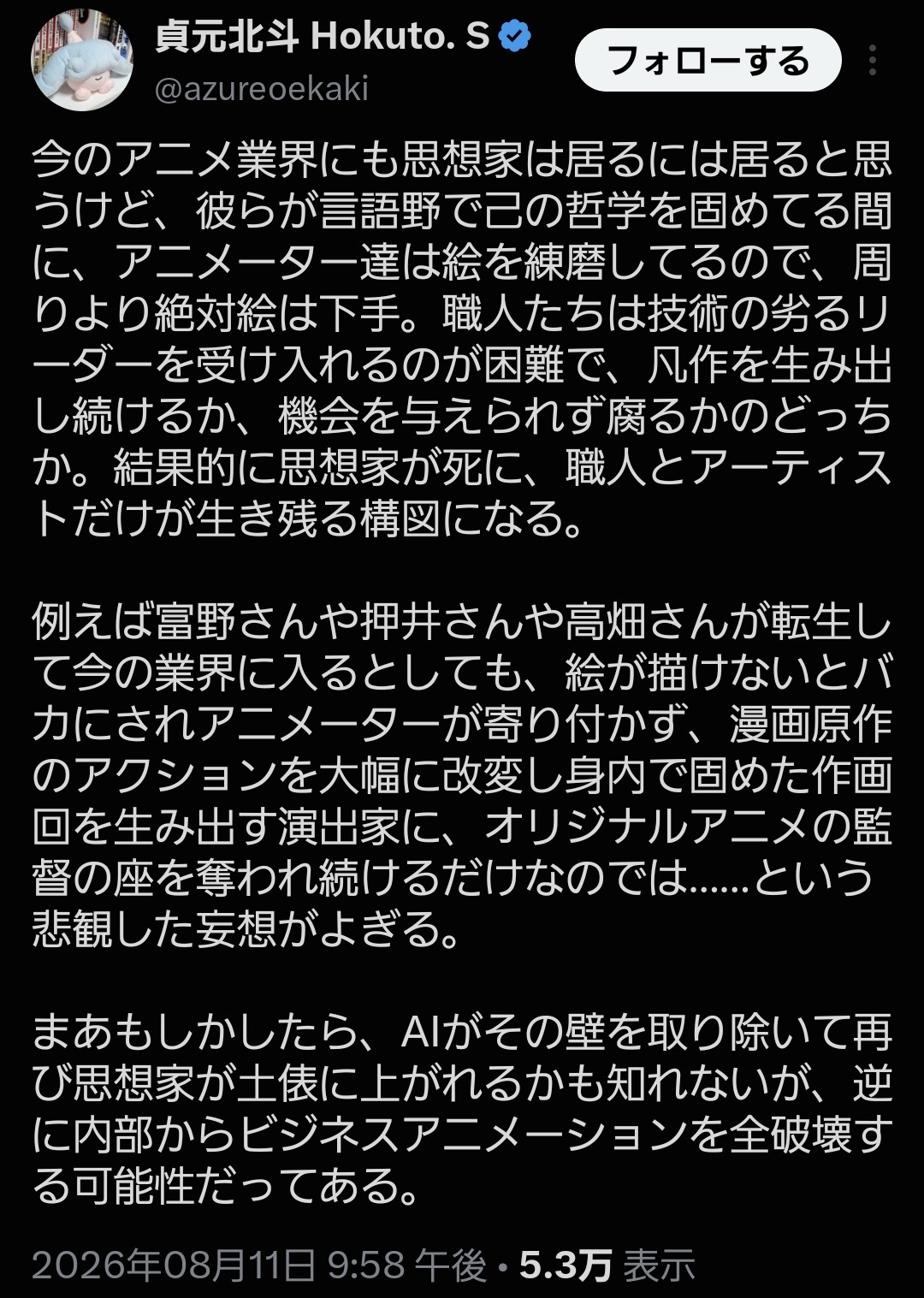This screenshot has height=1298, width=924.
Task: Open the 貞元北斗 Hokuto. S display name
Action: point(322,37)
